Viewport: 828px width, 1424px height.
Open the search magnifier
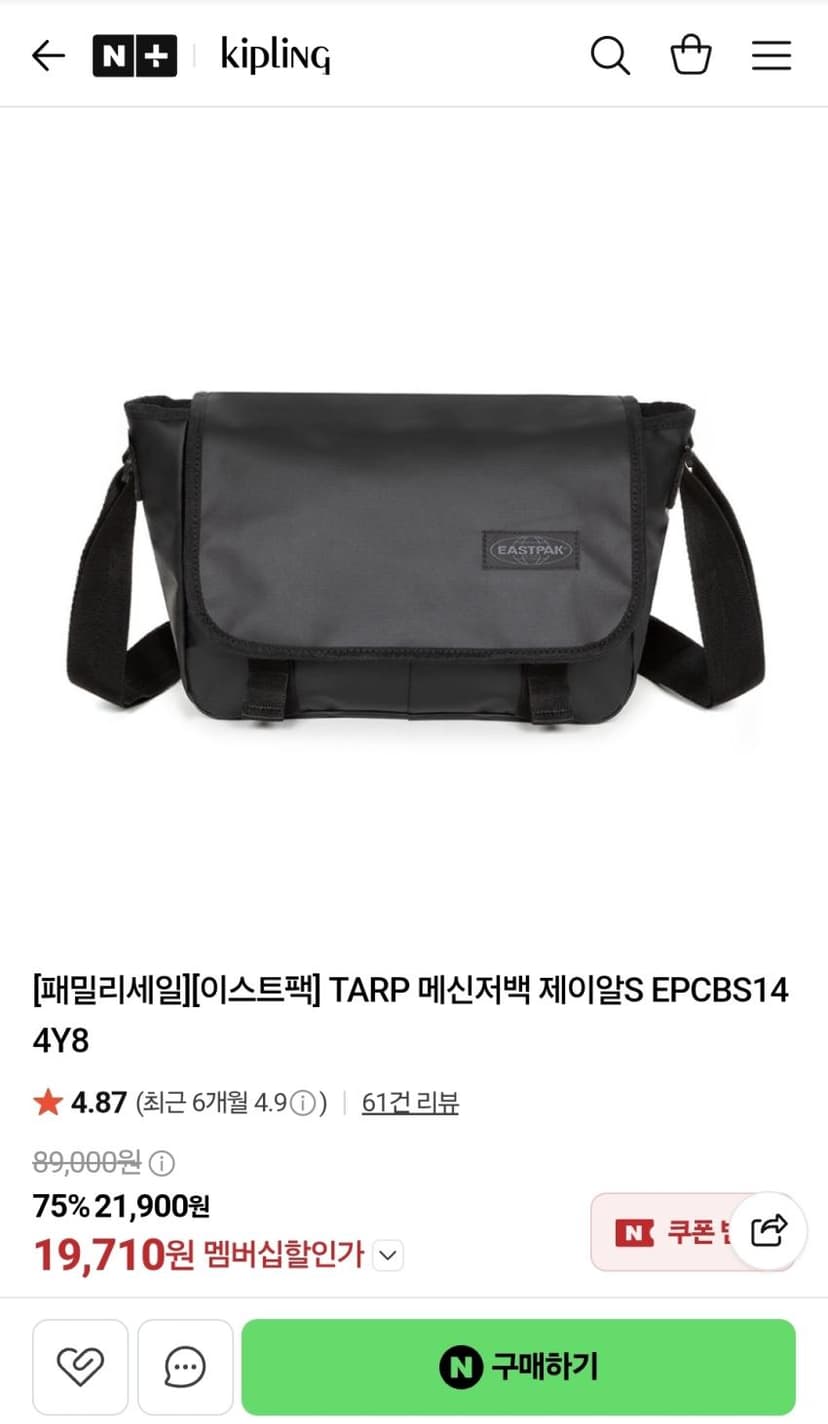point(610,56)
